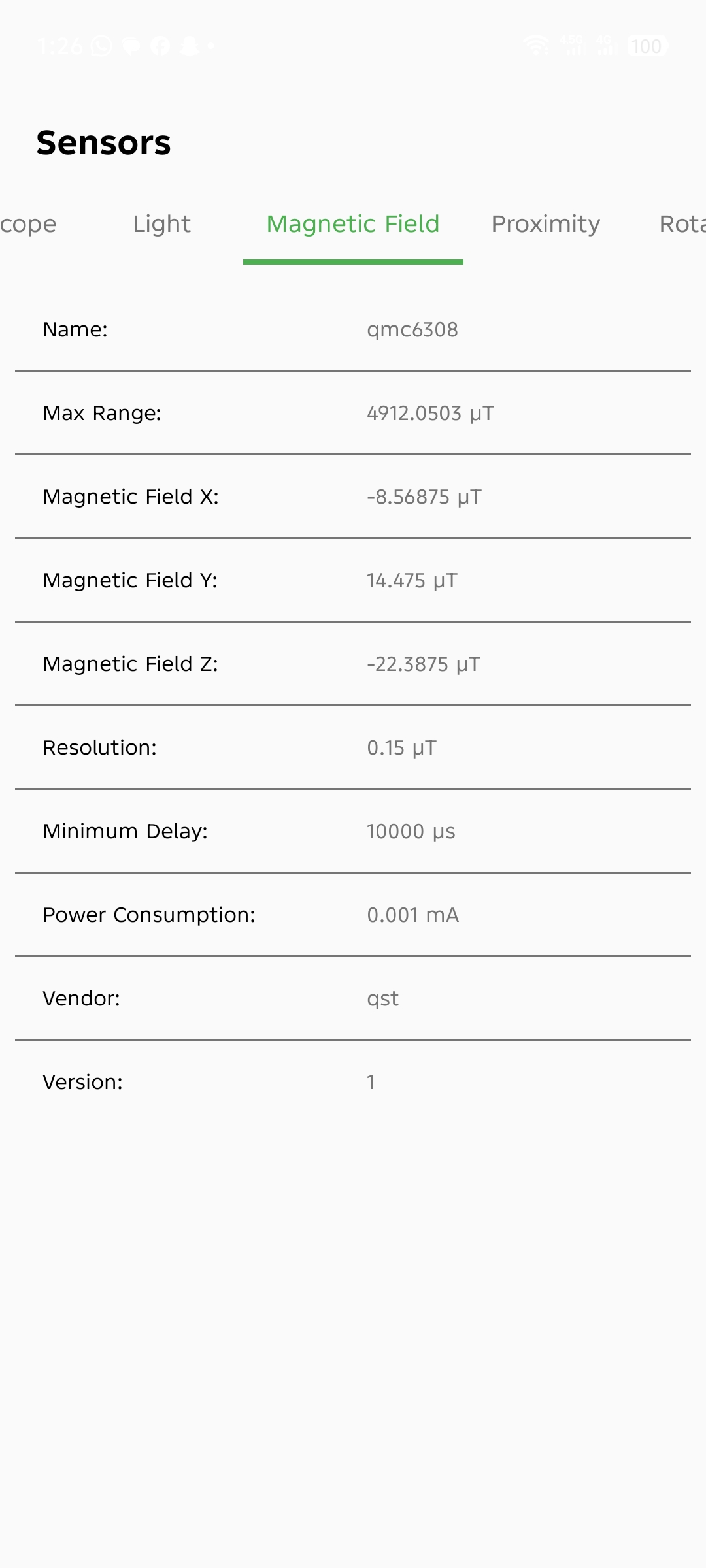706x1568 pixels.
Task: Open the Proximity tab
Action: click(x=545, y=224)
